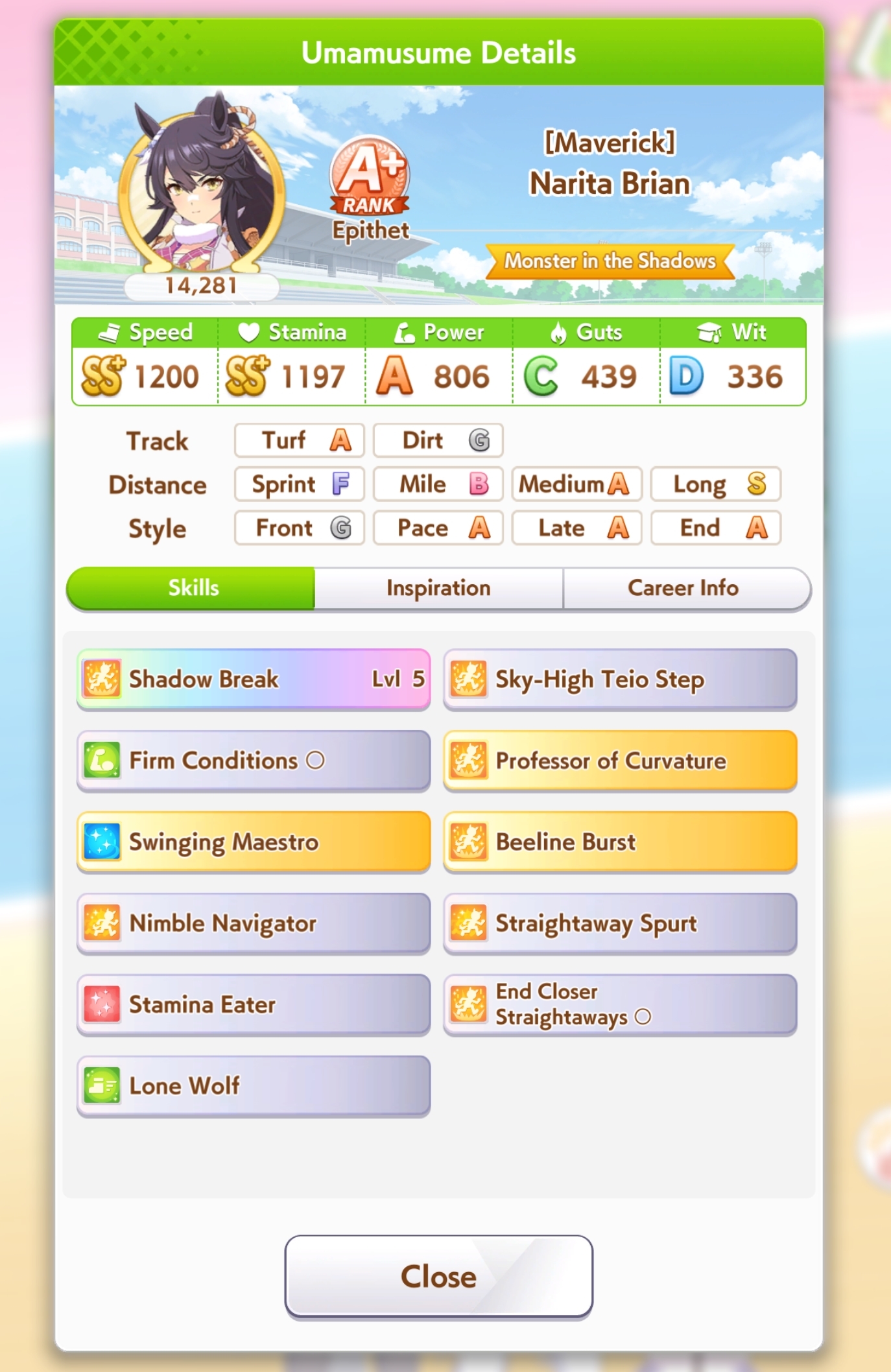Show Professor of Curvature skill details

(x=620, y=760)
